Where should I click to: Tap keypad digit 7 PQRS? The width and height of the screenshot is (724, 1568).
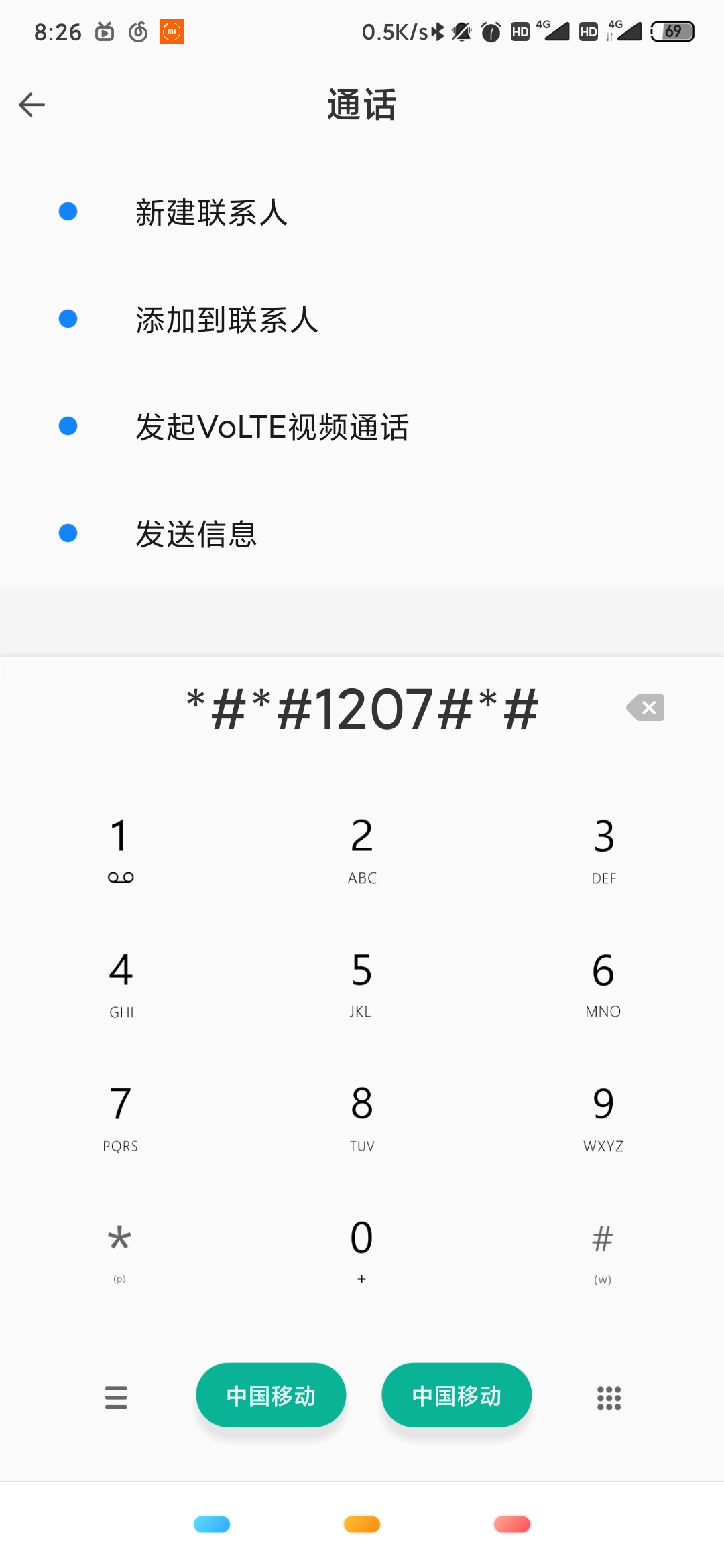(x=121, y=1118)
